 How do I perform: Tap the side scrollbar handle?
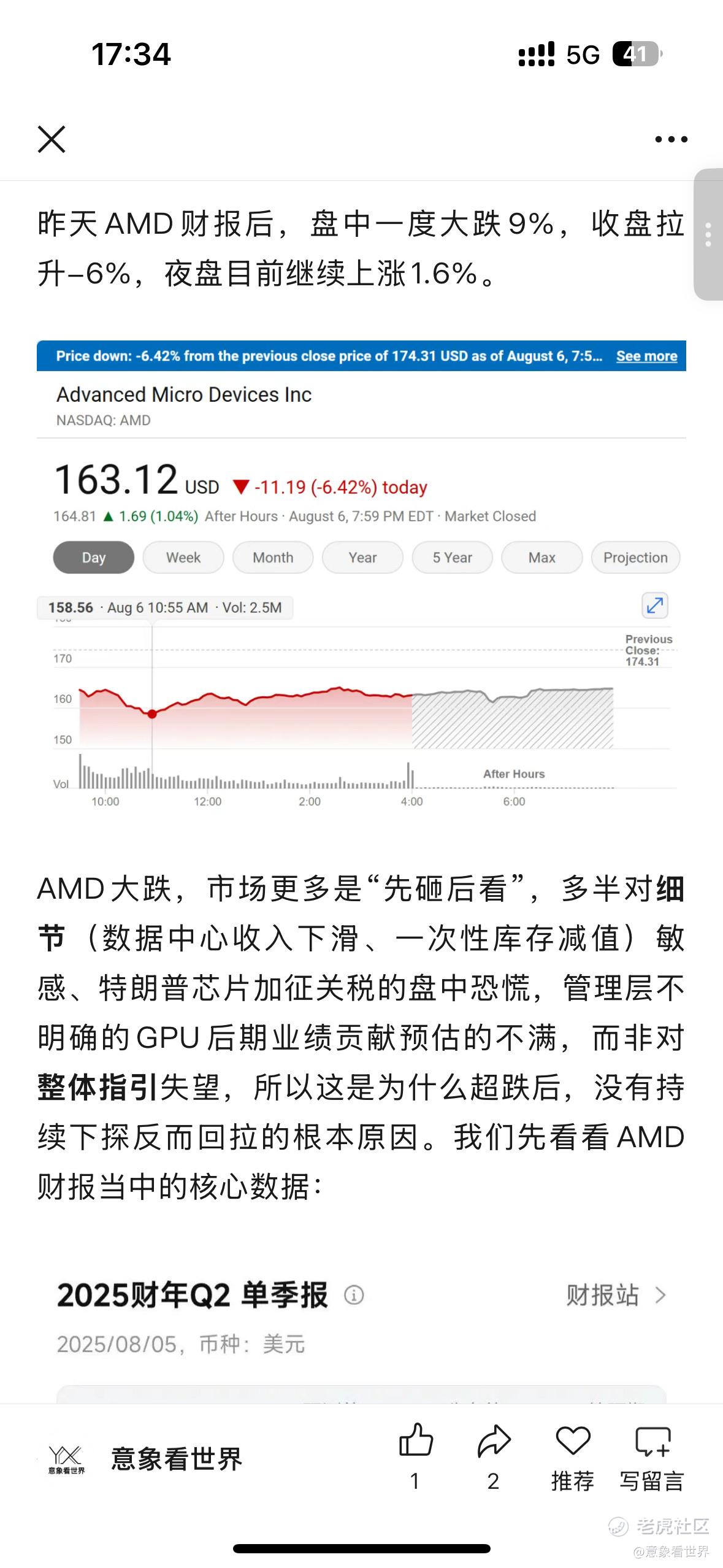[x=708, y=234]
